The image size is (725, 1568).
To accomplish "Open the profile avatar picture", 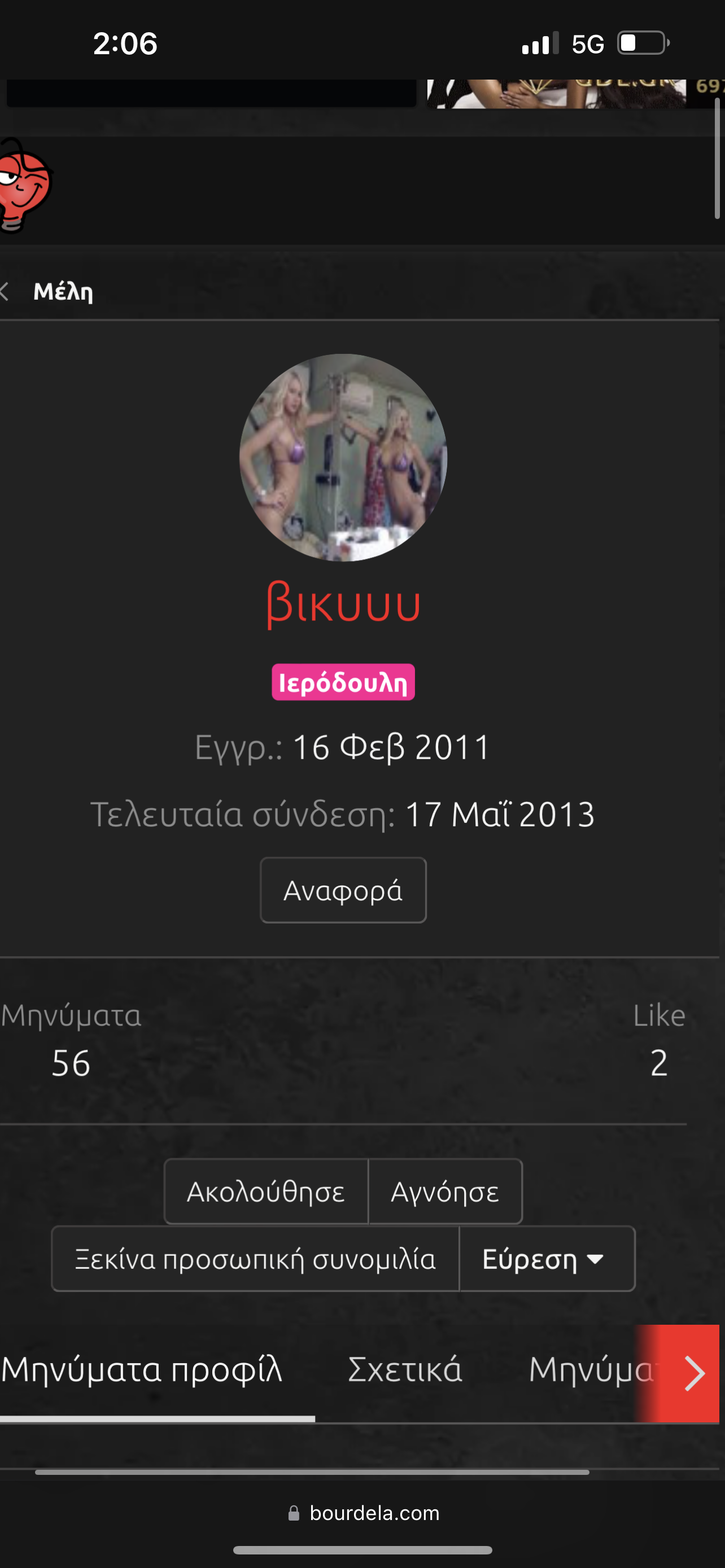I will coord(343,457).
